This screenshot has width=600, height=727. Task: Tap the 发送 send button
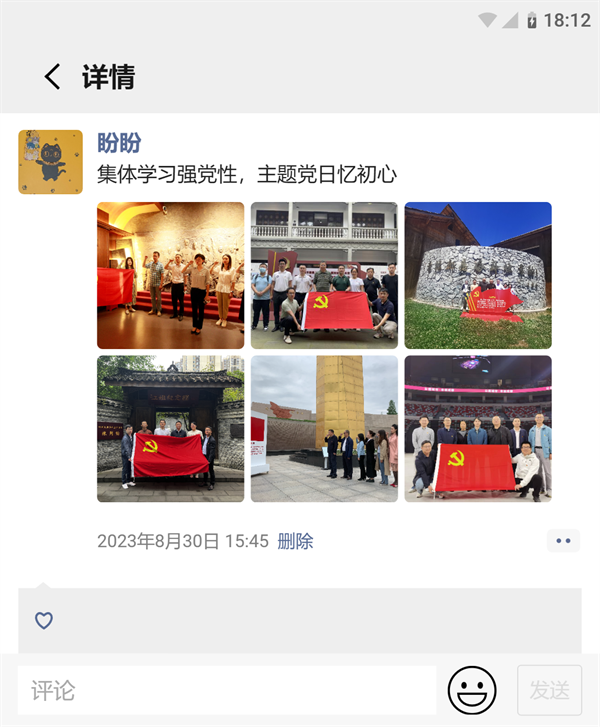tap(549, 690)
